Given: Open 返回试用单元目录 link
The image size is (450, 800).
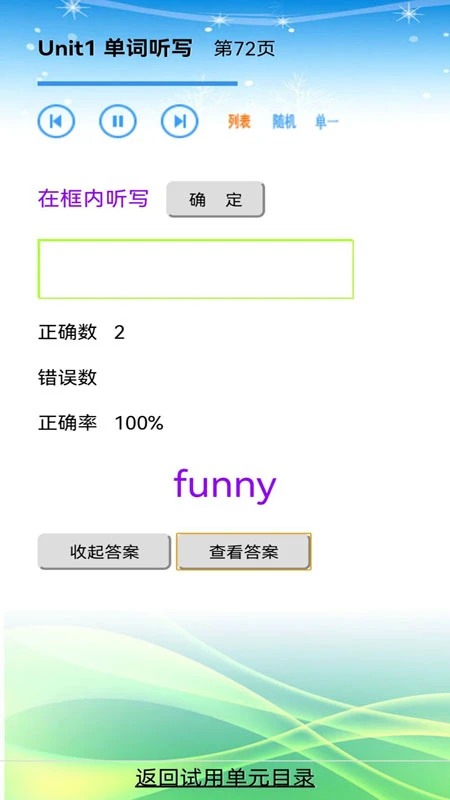Looking at the screenshot, I should 225,778.
